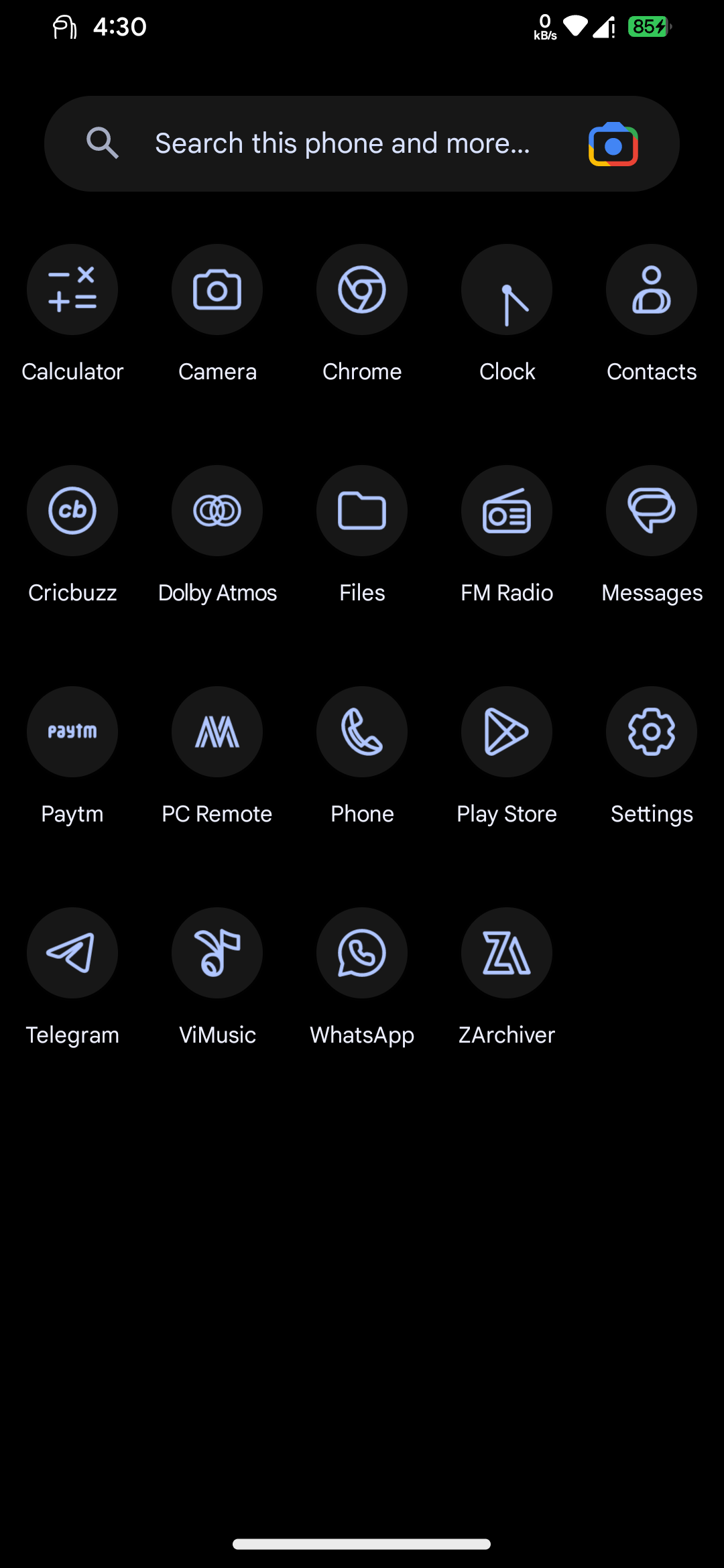Tap the search this phone field
Viewport: 724px width, 1568px height.
[342, 143]
